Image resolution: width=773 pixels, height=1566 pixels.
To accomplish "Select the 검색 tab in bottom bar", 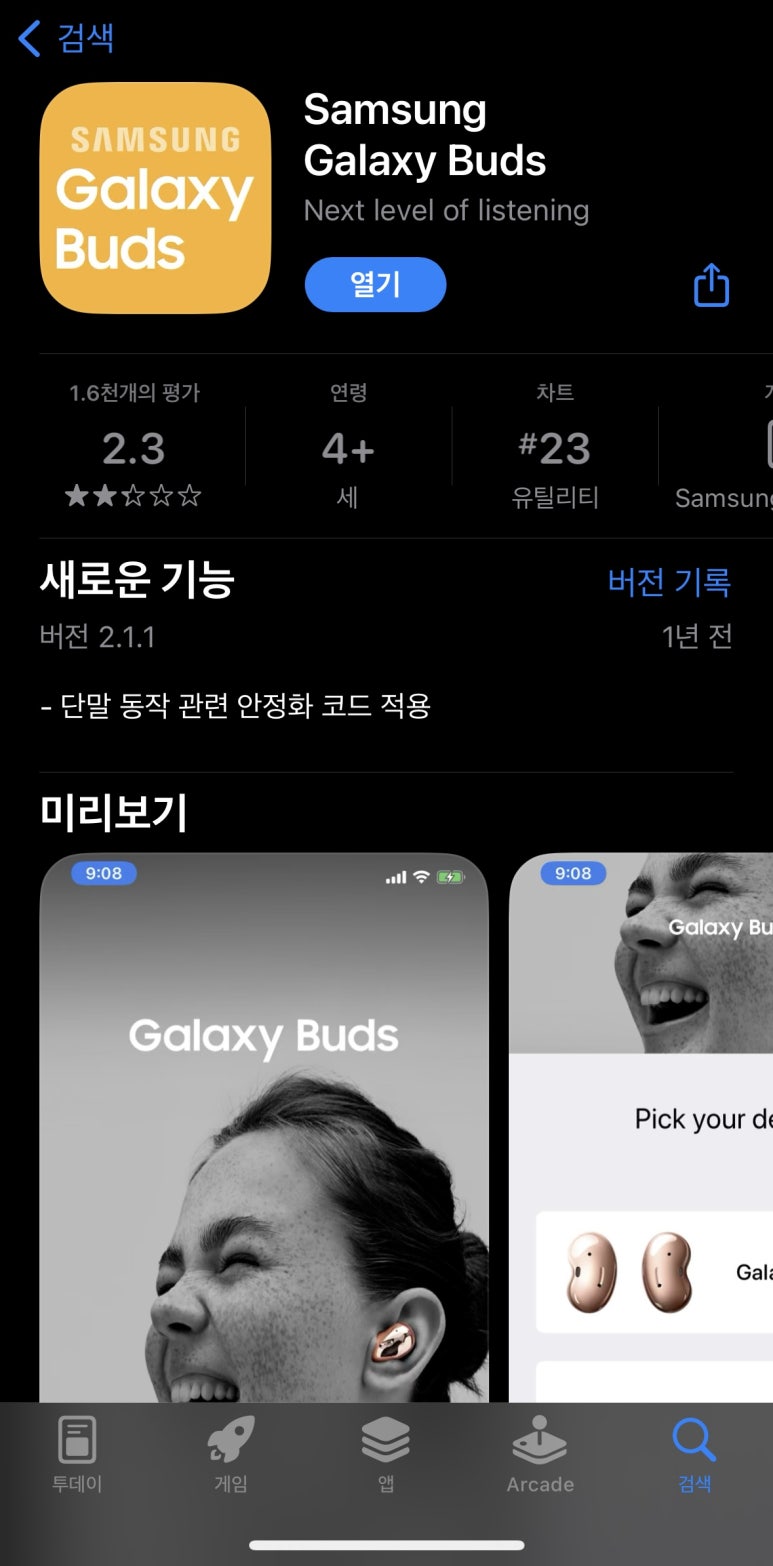I will (694, 1455).
